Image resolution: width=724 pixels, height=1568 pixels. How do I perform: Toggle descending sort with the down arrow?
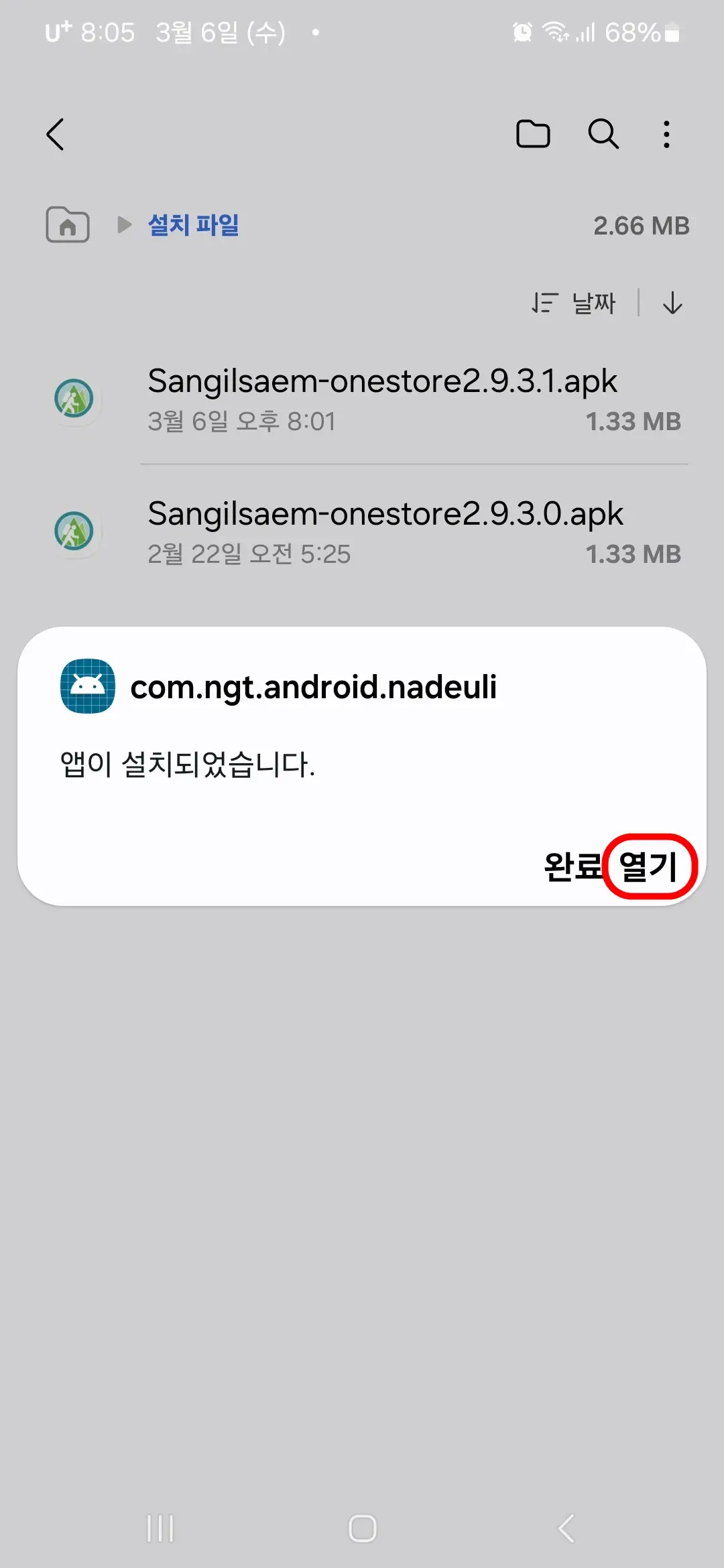[672, 303]
